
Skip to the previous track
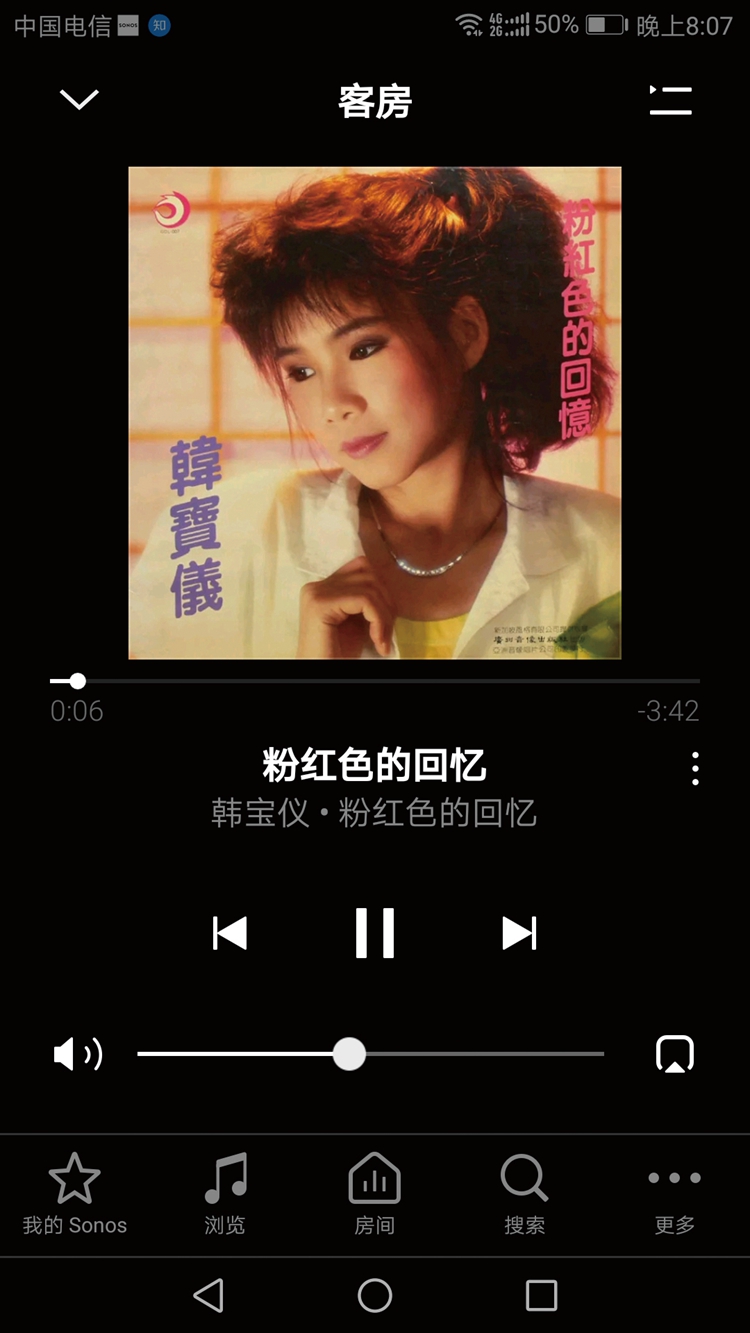pos(230,933)
